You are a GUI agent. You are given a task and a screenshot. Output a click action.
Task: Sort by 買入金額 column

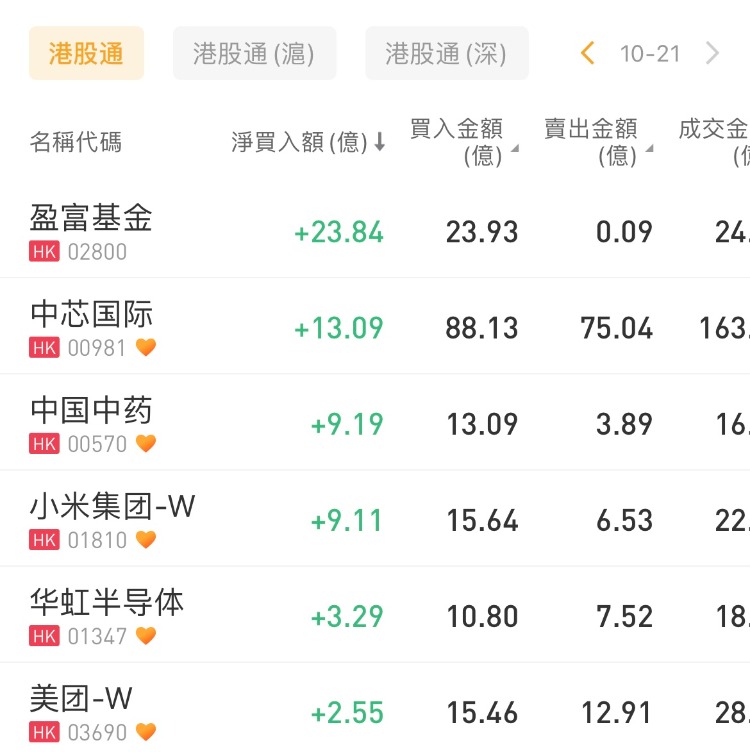(x=463, y=142)
